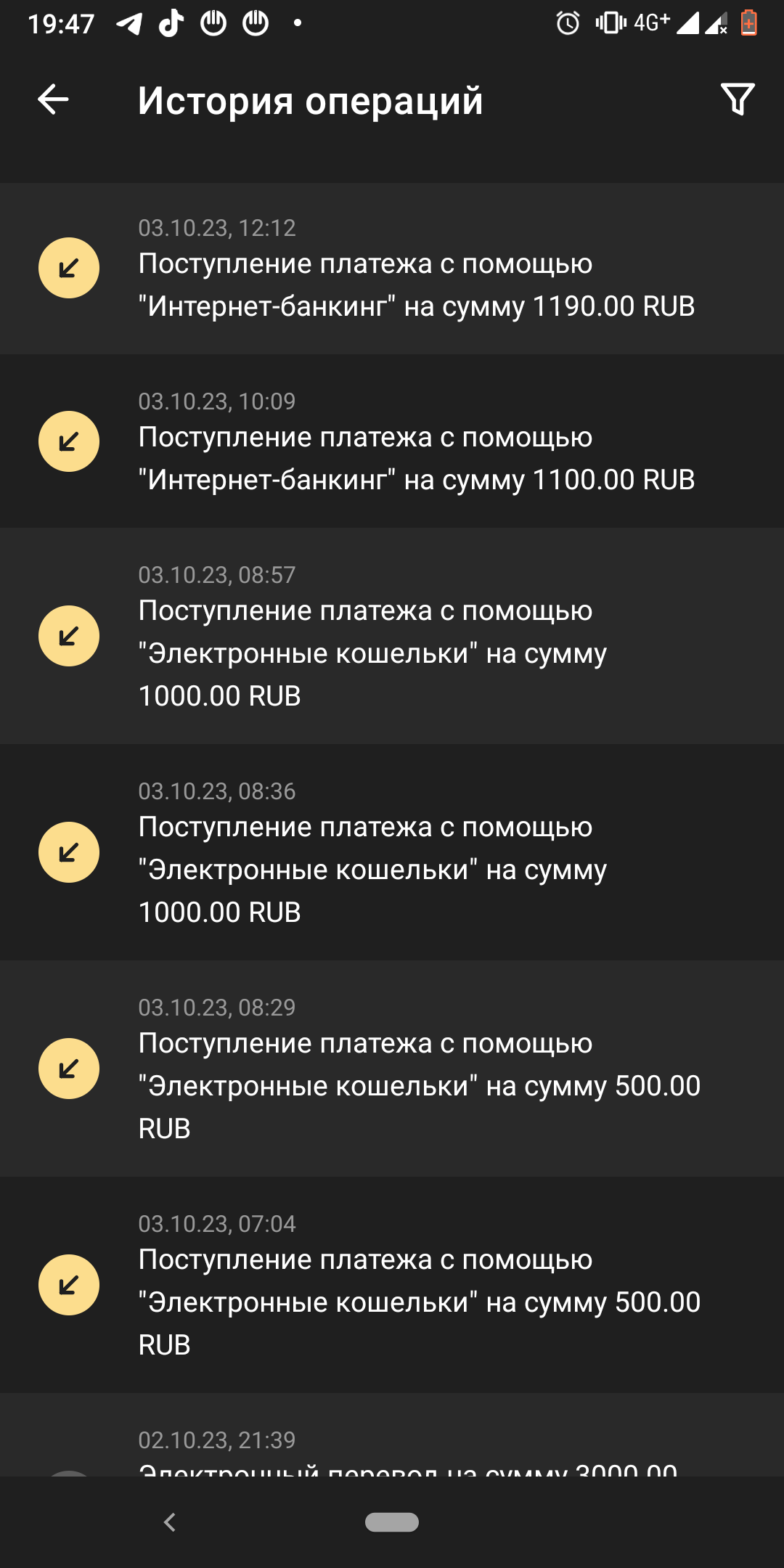Go home via the navigation pill

coord(392,1522)
